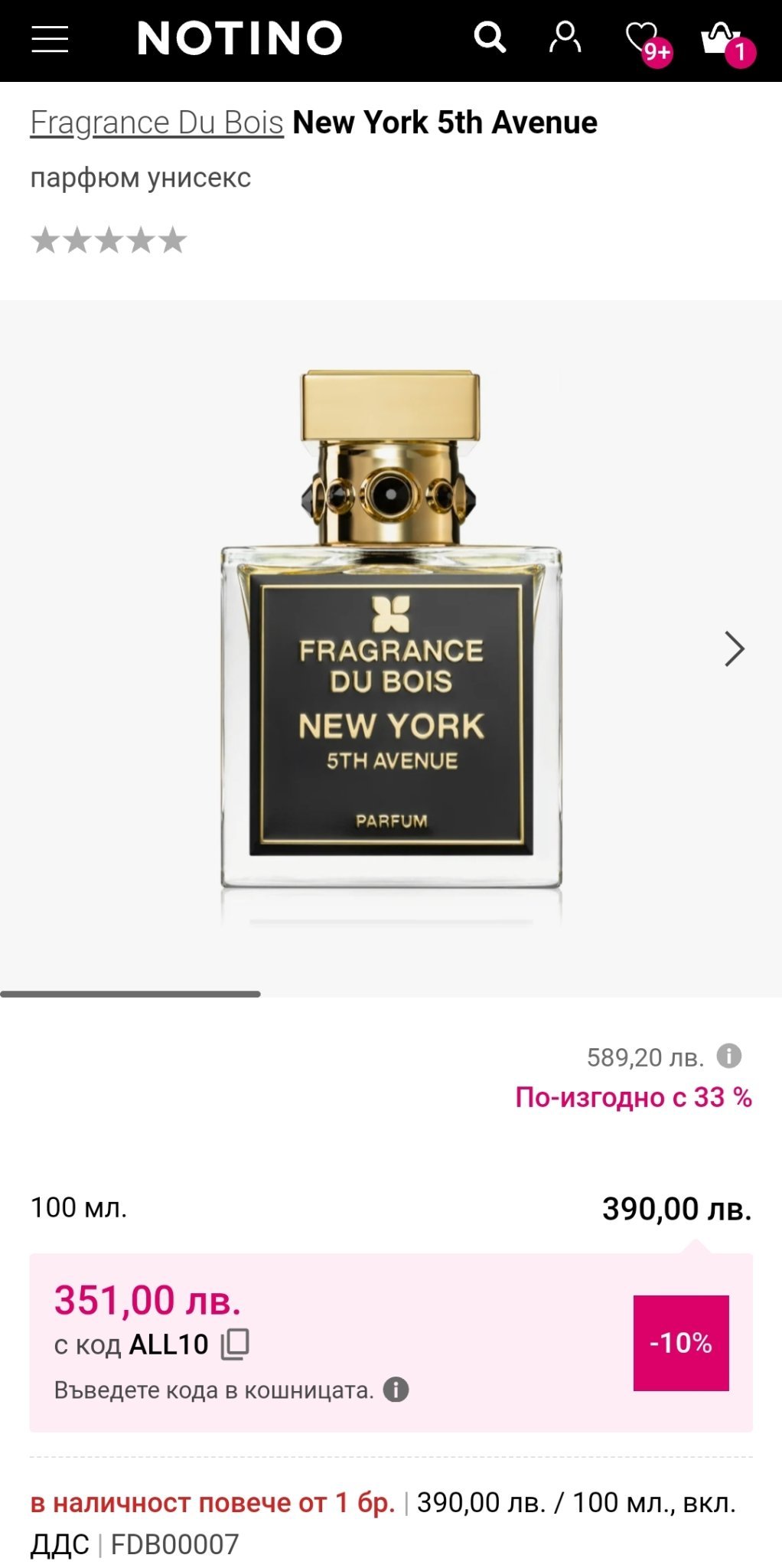
Task: Copy the ALL10 promo code
Action: click(x=235, y=1344)
